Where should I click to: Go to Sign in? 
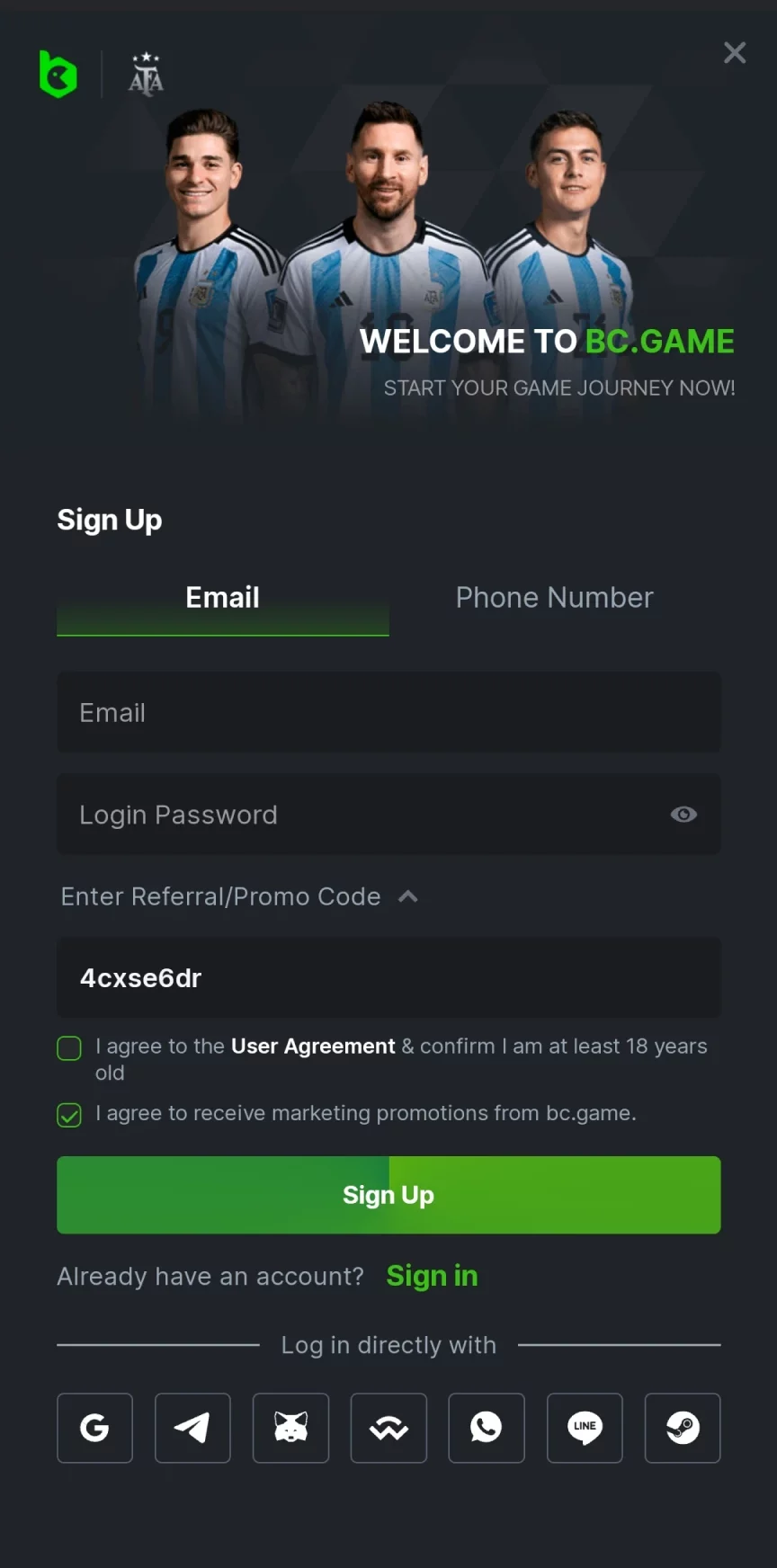pos(432,1276)
